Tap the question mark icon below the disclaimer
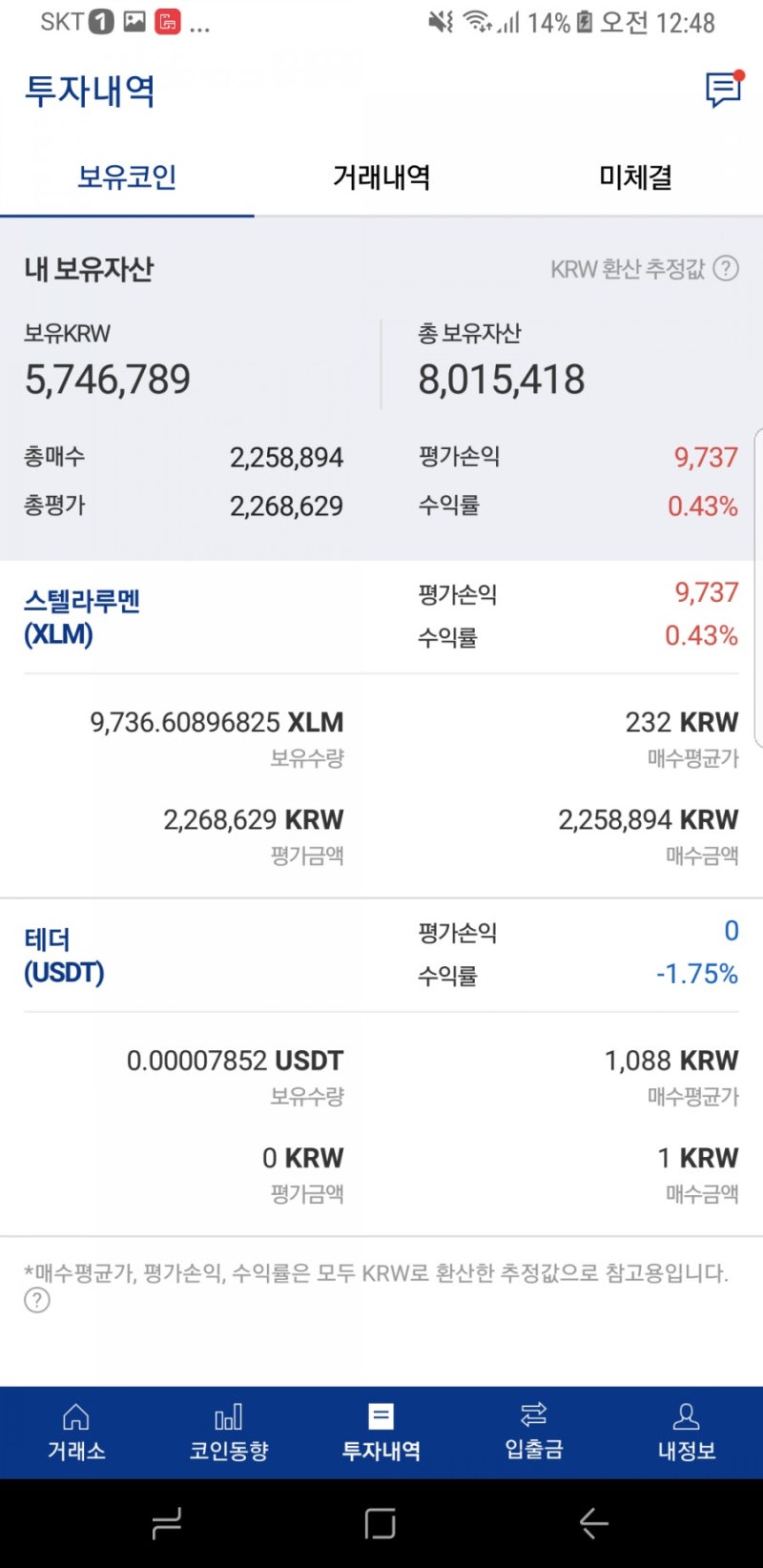 (37, 1300)
